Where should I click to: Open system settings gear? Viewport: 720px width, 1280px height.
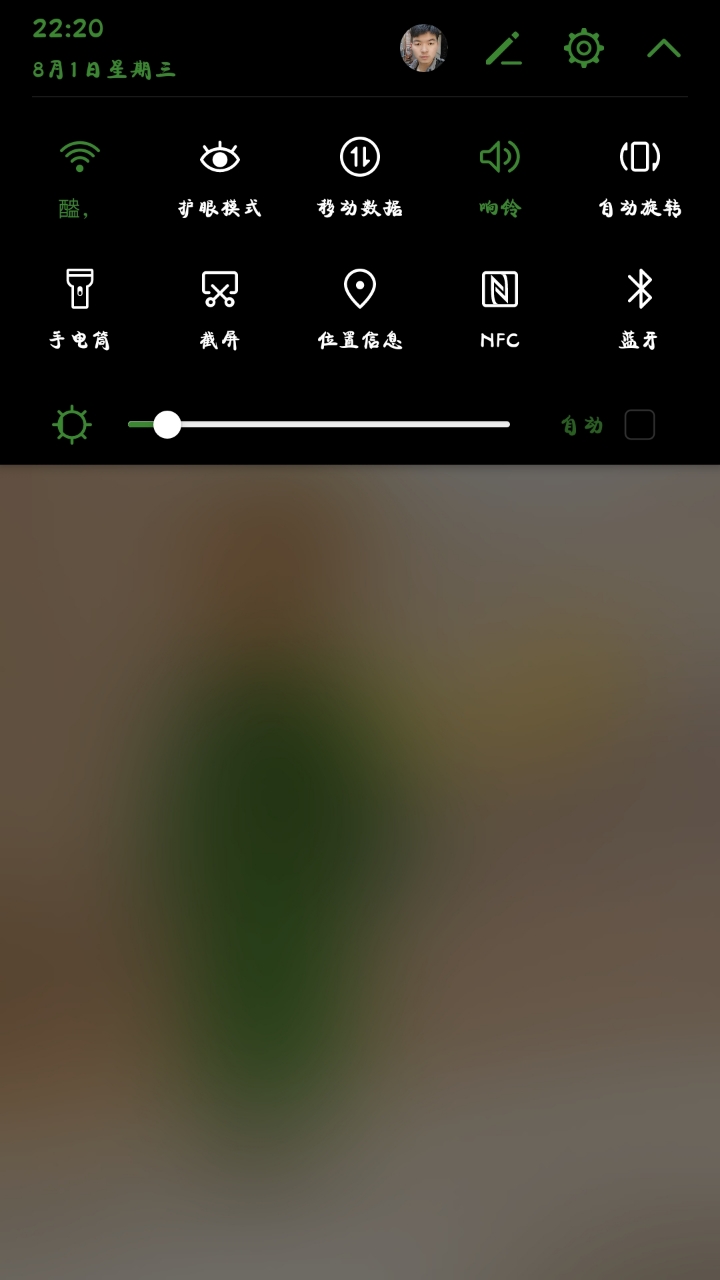click(x=583, y=48)
